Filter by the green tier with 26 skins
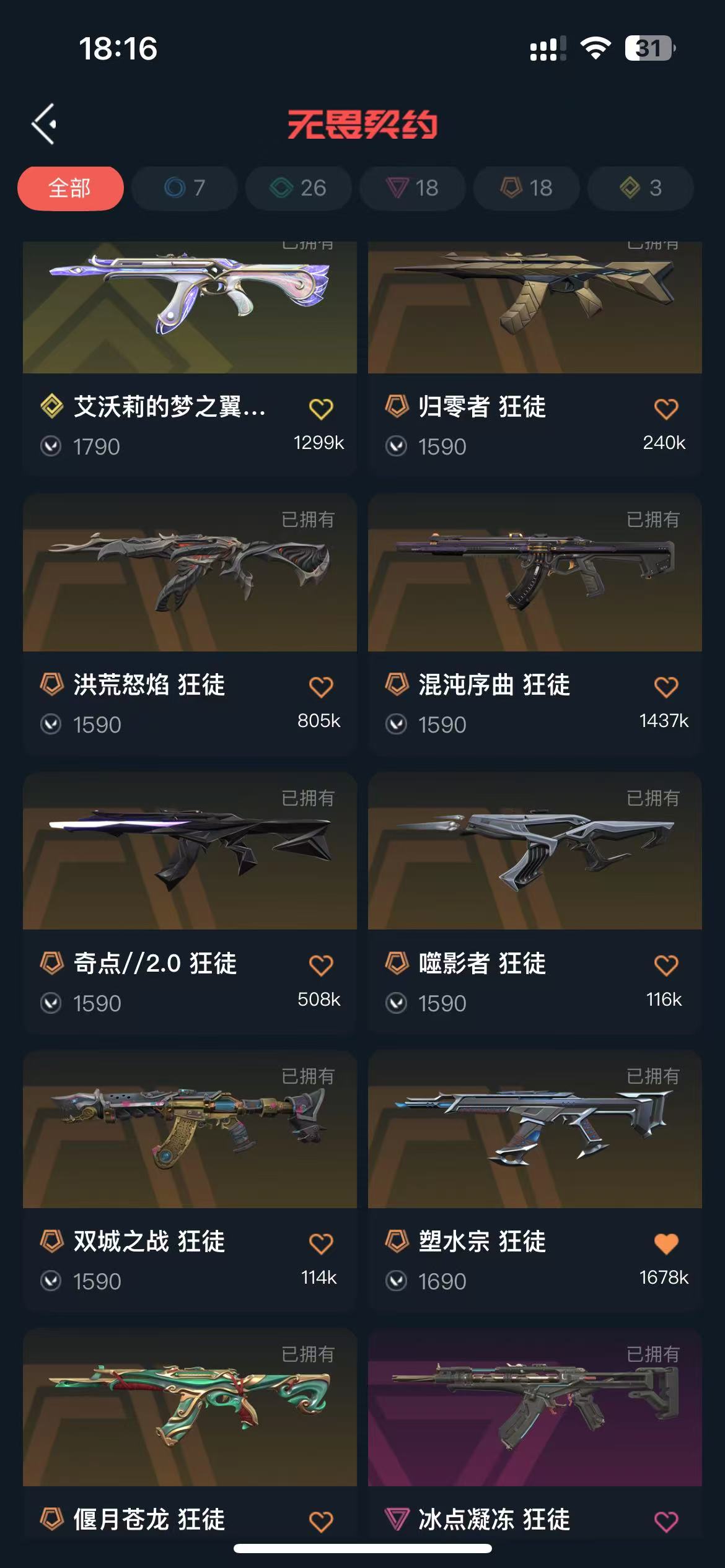 coord(298,188)
